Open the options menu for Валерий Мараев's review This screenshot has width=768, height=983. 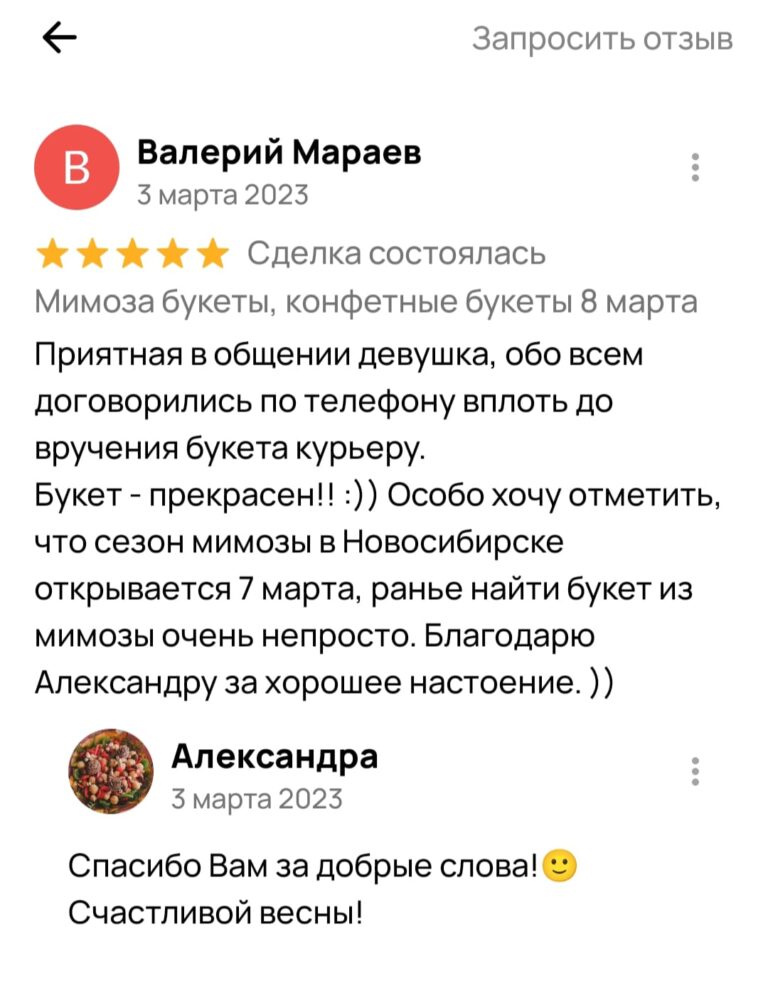[696, 167]
